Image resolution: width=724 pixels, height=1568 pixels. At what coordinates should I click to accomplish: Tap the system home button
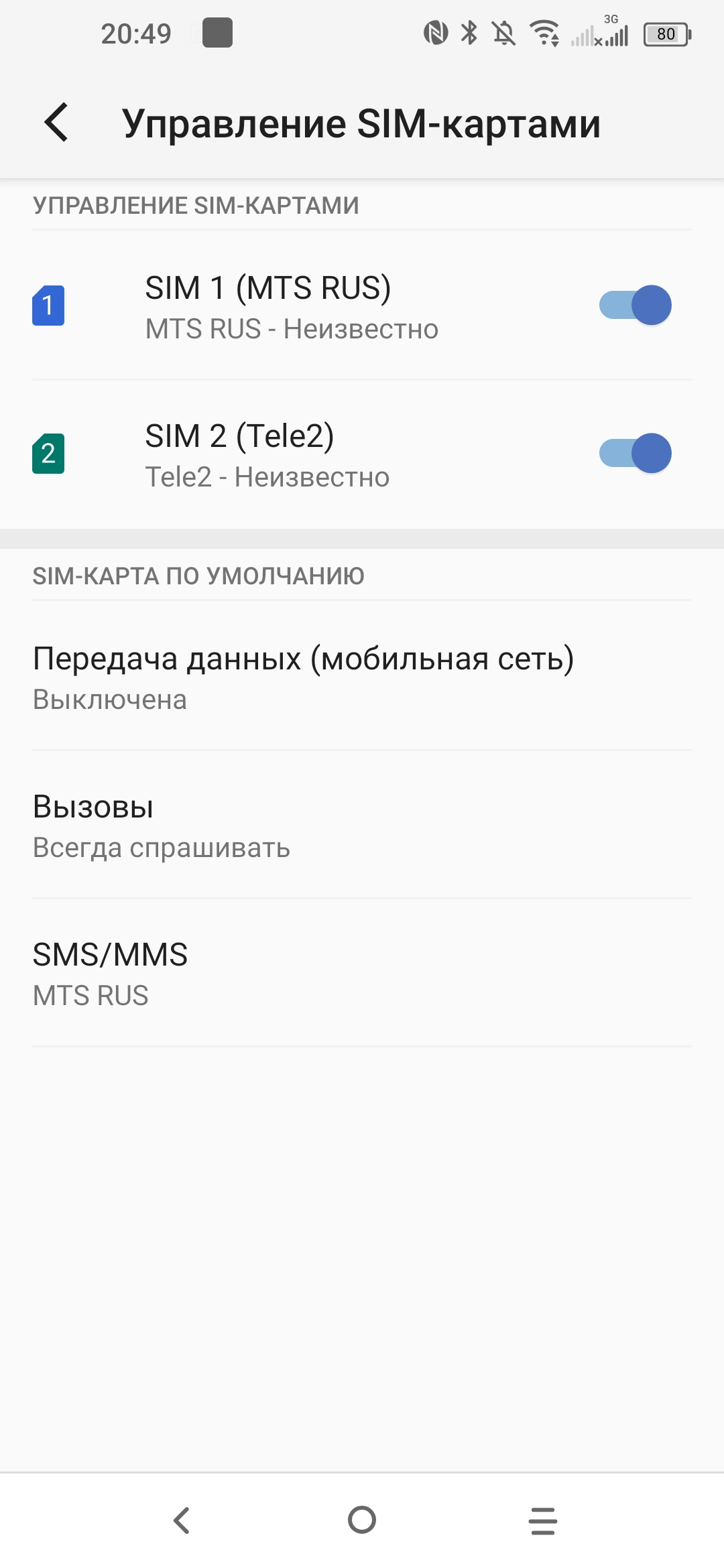click(x=362, y=1520)
